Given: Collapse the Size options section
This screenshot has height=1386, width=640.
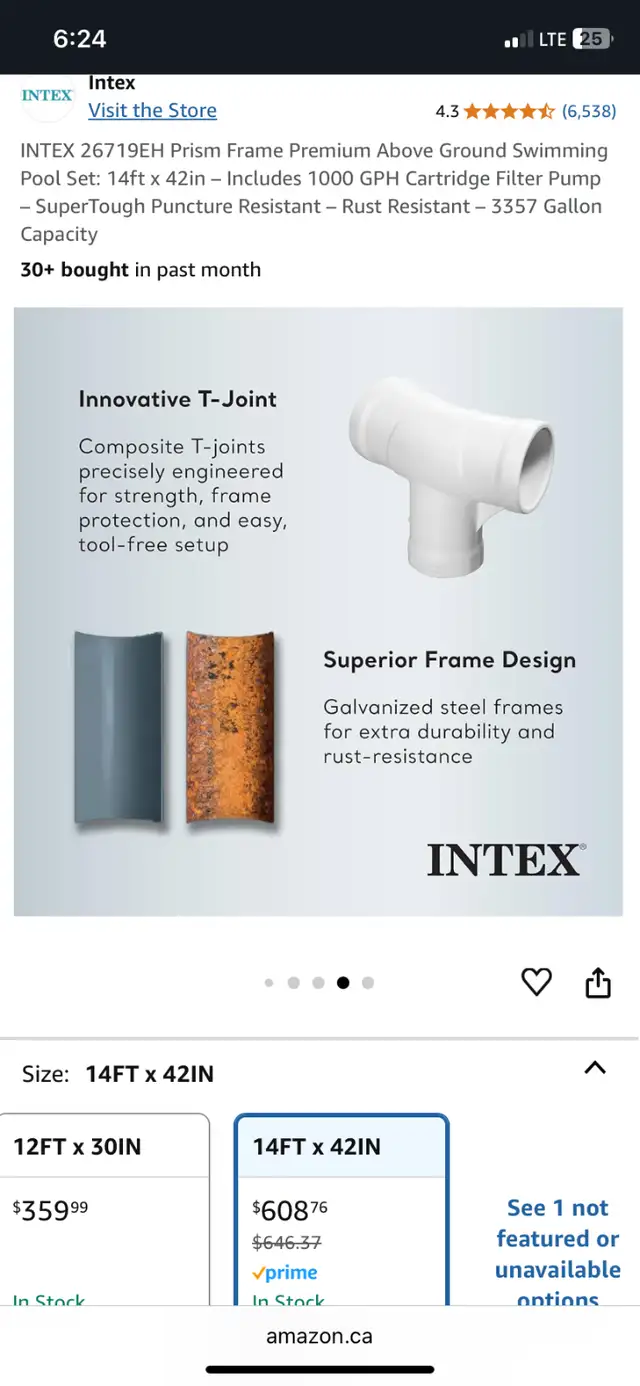Looking at the screenshot, I should point(595,1068).
